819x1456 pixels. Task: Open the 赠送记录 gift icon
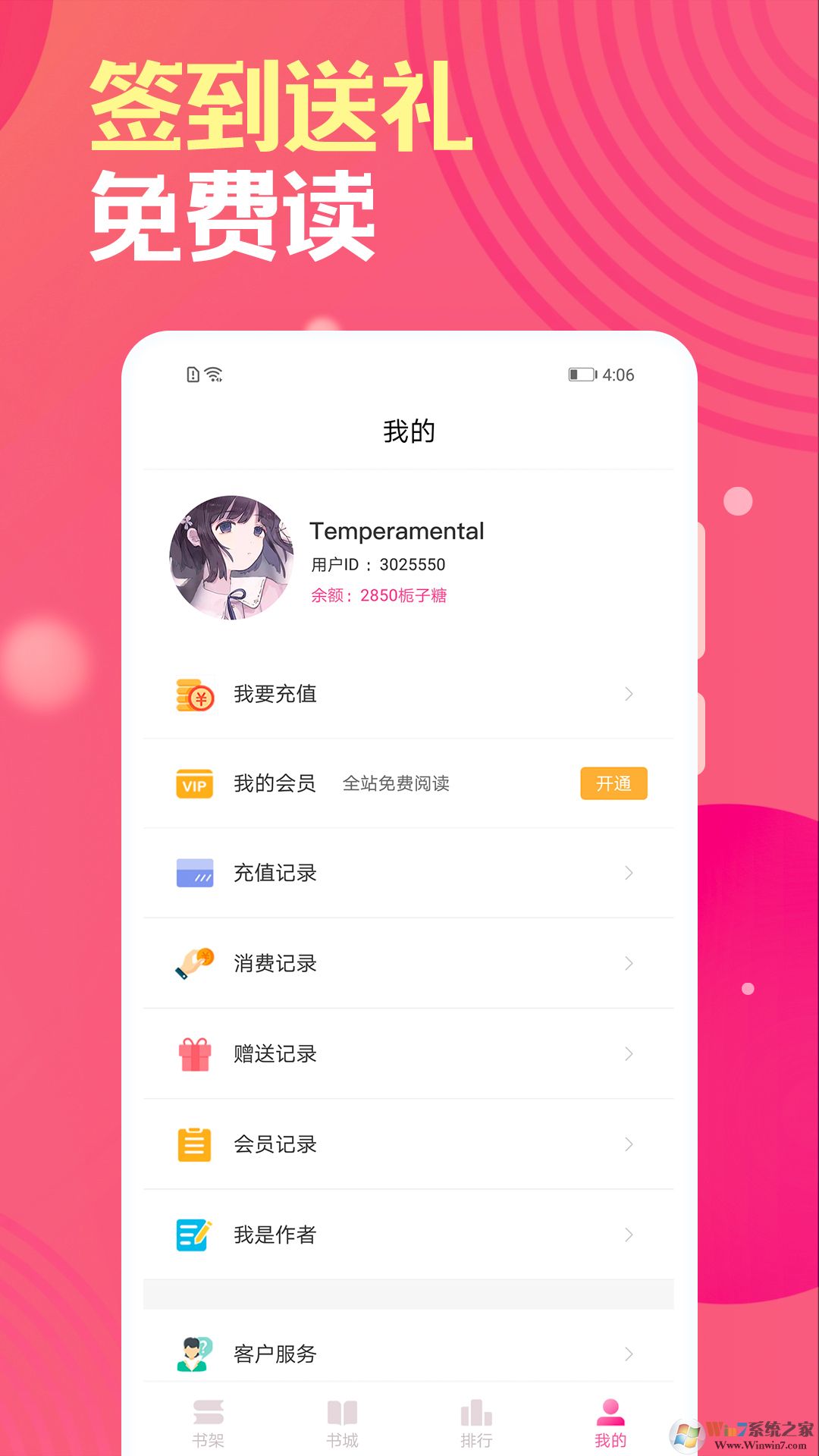point(194,1053)
